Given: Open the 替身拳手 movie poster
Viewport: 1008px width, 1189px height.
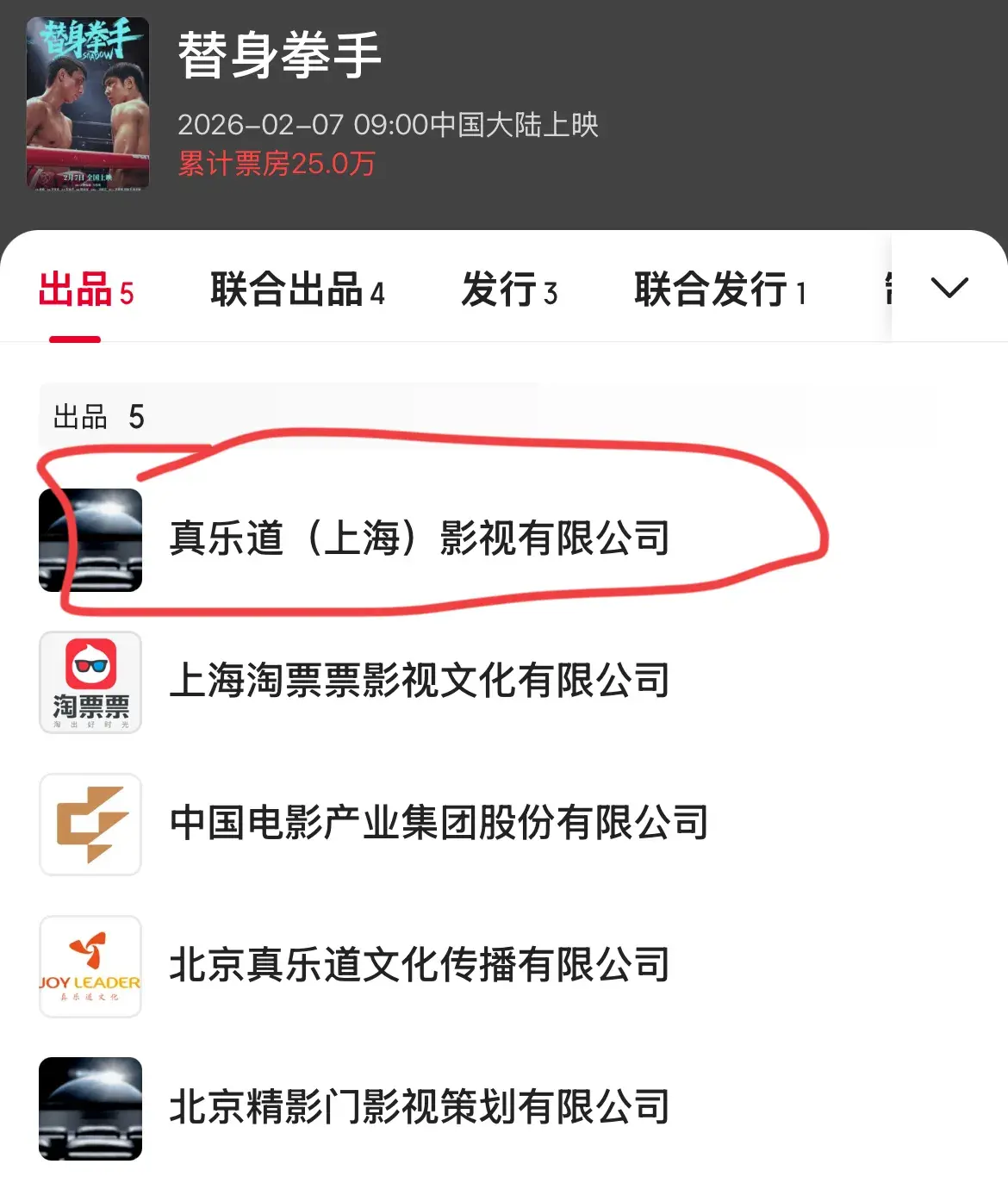Looking at the screenshot, I should click(88, 103).
